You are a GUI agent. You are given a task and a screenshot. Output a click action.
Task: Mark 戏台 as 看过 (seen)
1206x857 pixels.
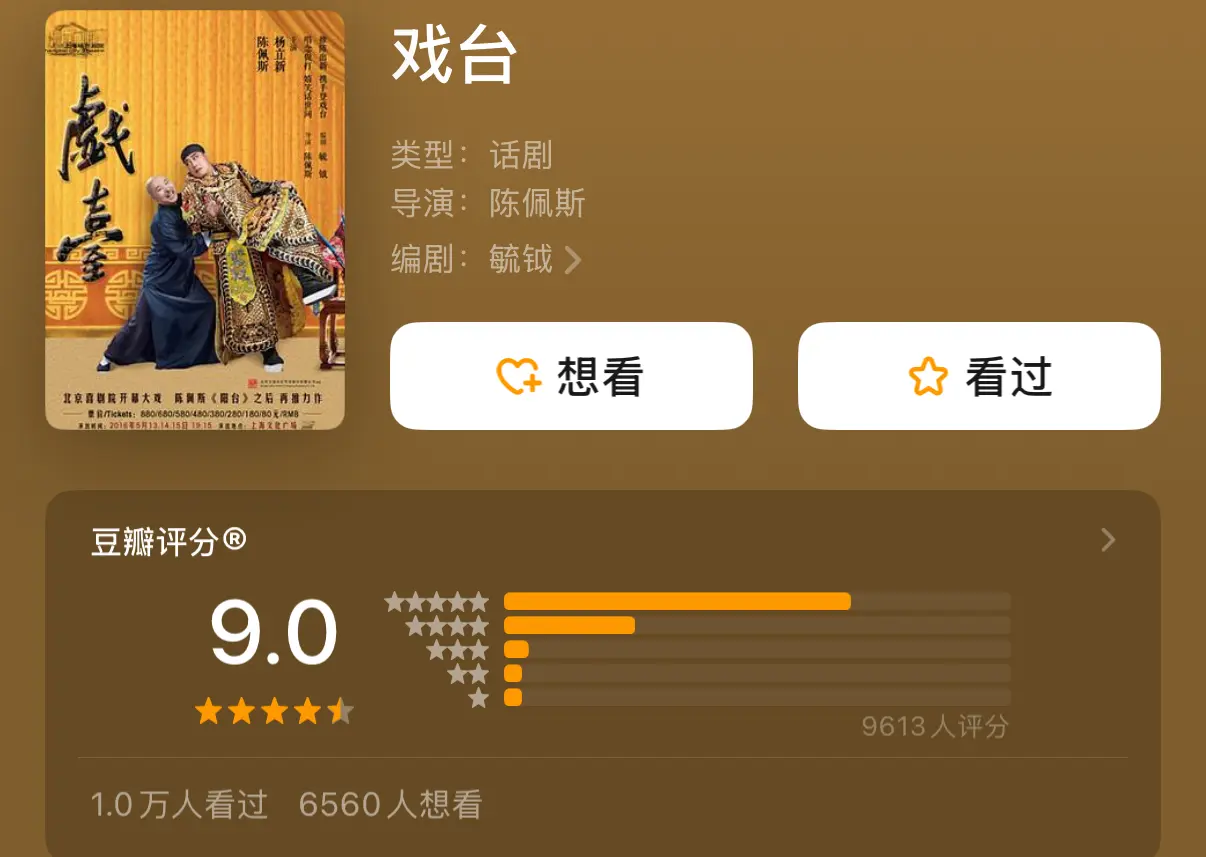click(x=978, y=377)
